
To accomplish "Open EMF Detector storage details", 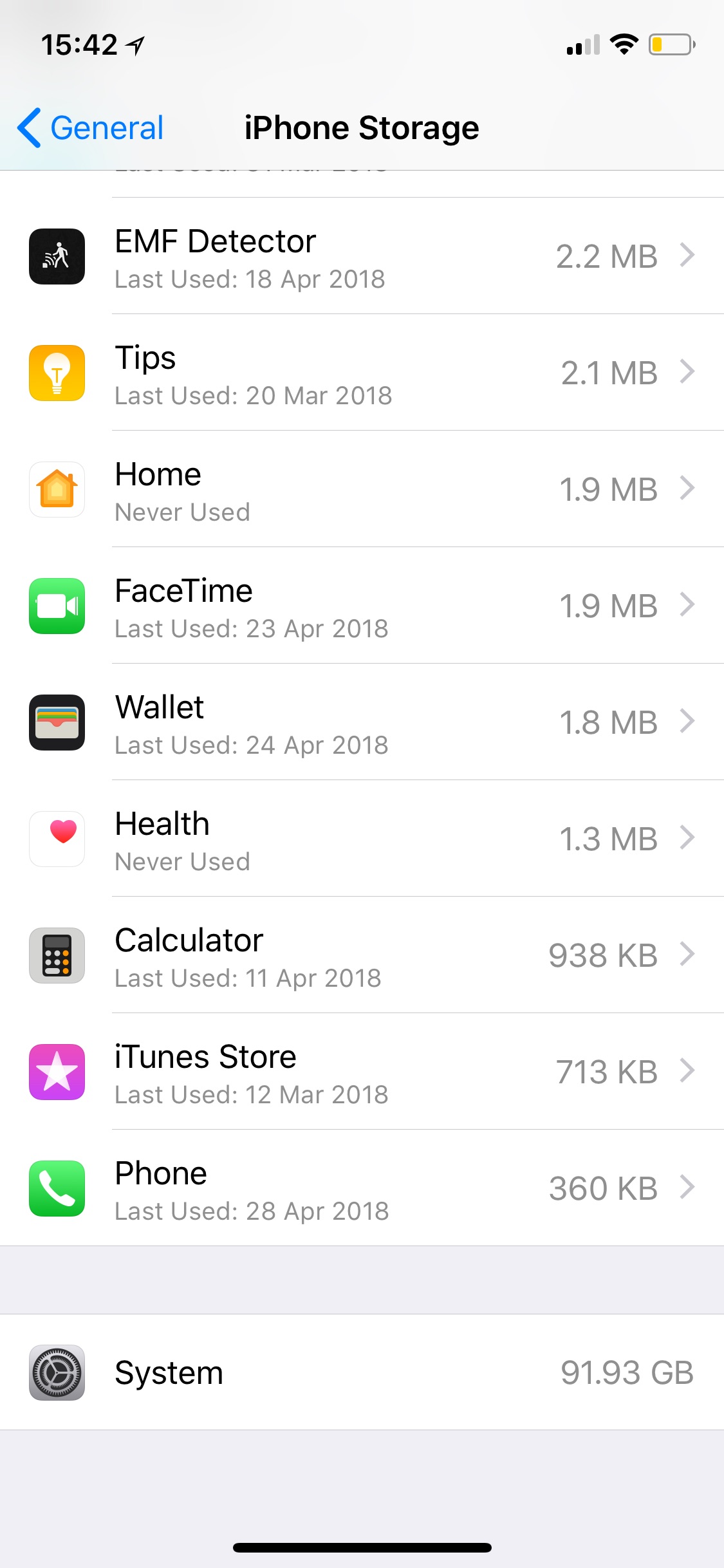I will (362, 256).
